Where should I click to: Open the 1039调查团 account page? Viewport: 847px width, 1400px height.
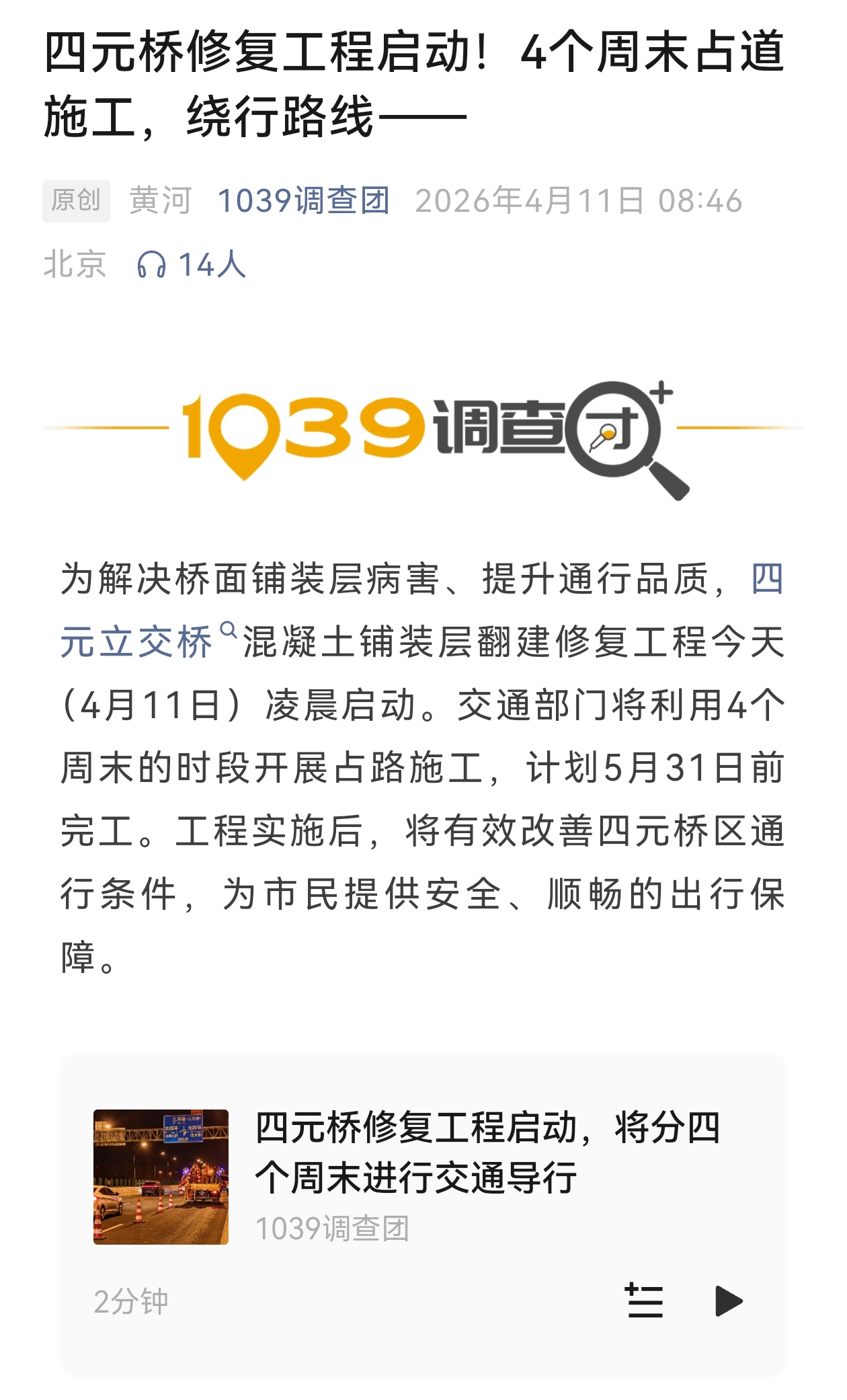[x=303, y=200]
